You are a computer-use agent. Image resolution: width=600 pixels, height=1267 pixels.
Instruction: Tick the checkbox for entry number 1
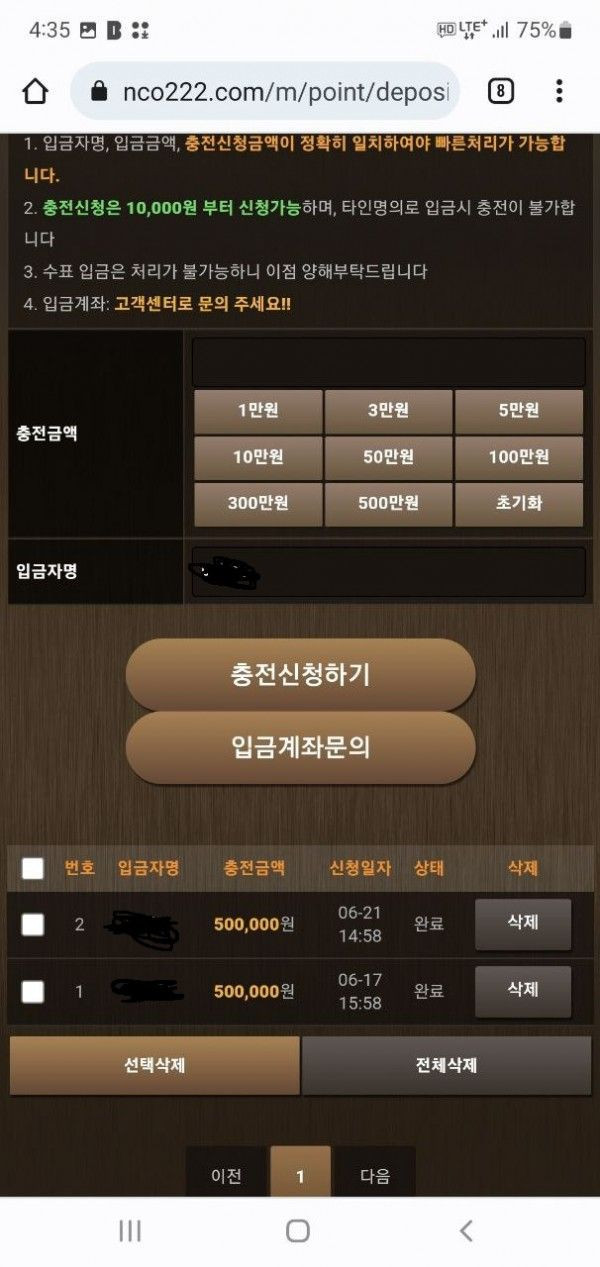point(33,991)
